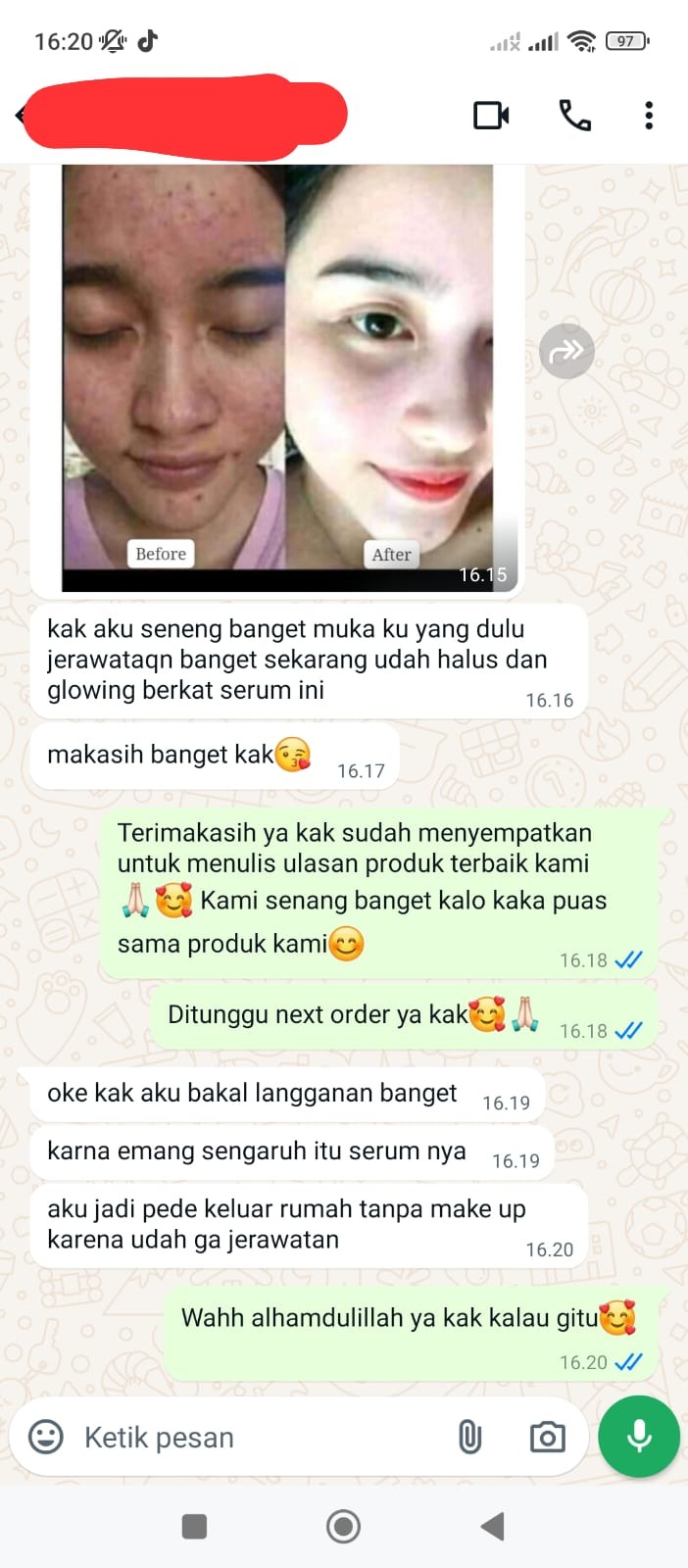Tap the Ketik pesan message field
This screenshot has height=1568, width=688.
tap(255, 1438)
